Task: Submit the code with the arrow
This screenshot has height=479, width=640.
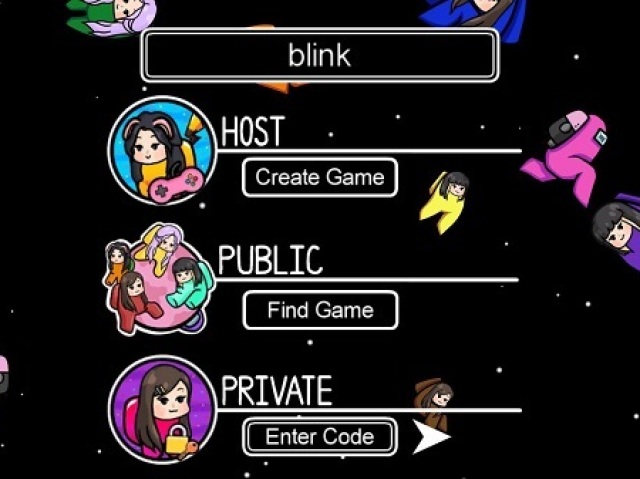Action: [x=430, y=437]
